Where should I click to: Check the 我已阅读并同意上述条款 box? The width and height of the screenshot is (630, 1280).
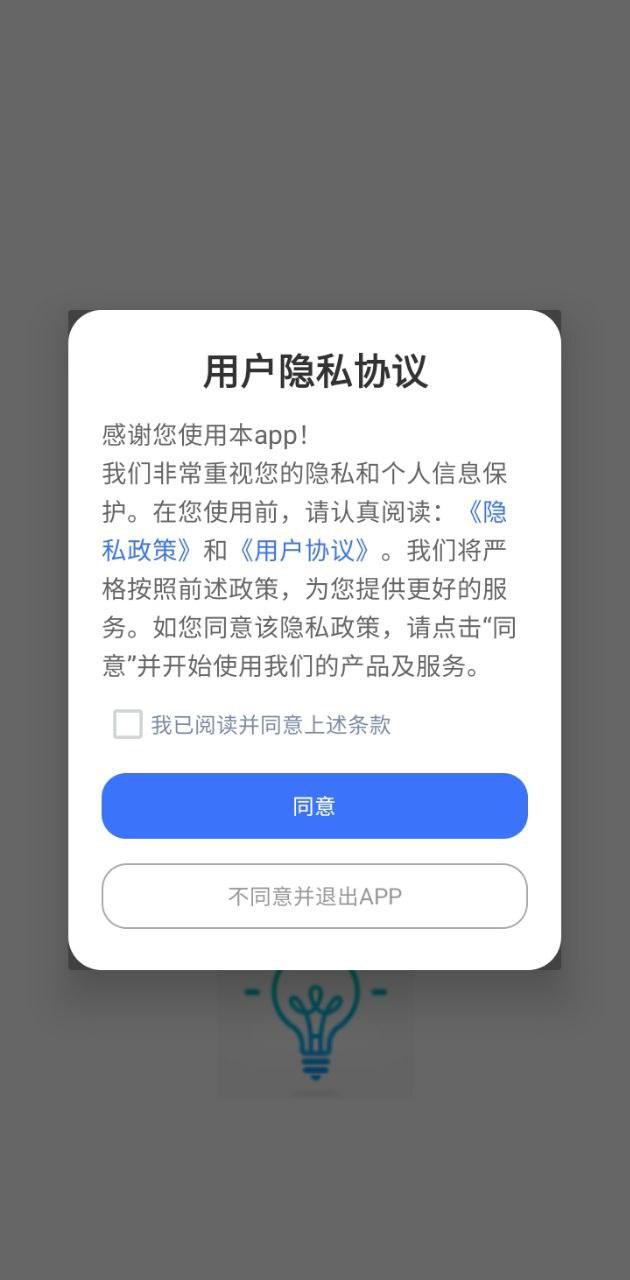pyautogui.click(x=128, y=725)
